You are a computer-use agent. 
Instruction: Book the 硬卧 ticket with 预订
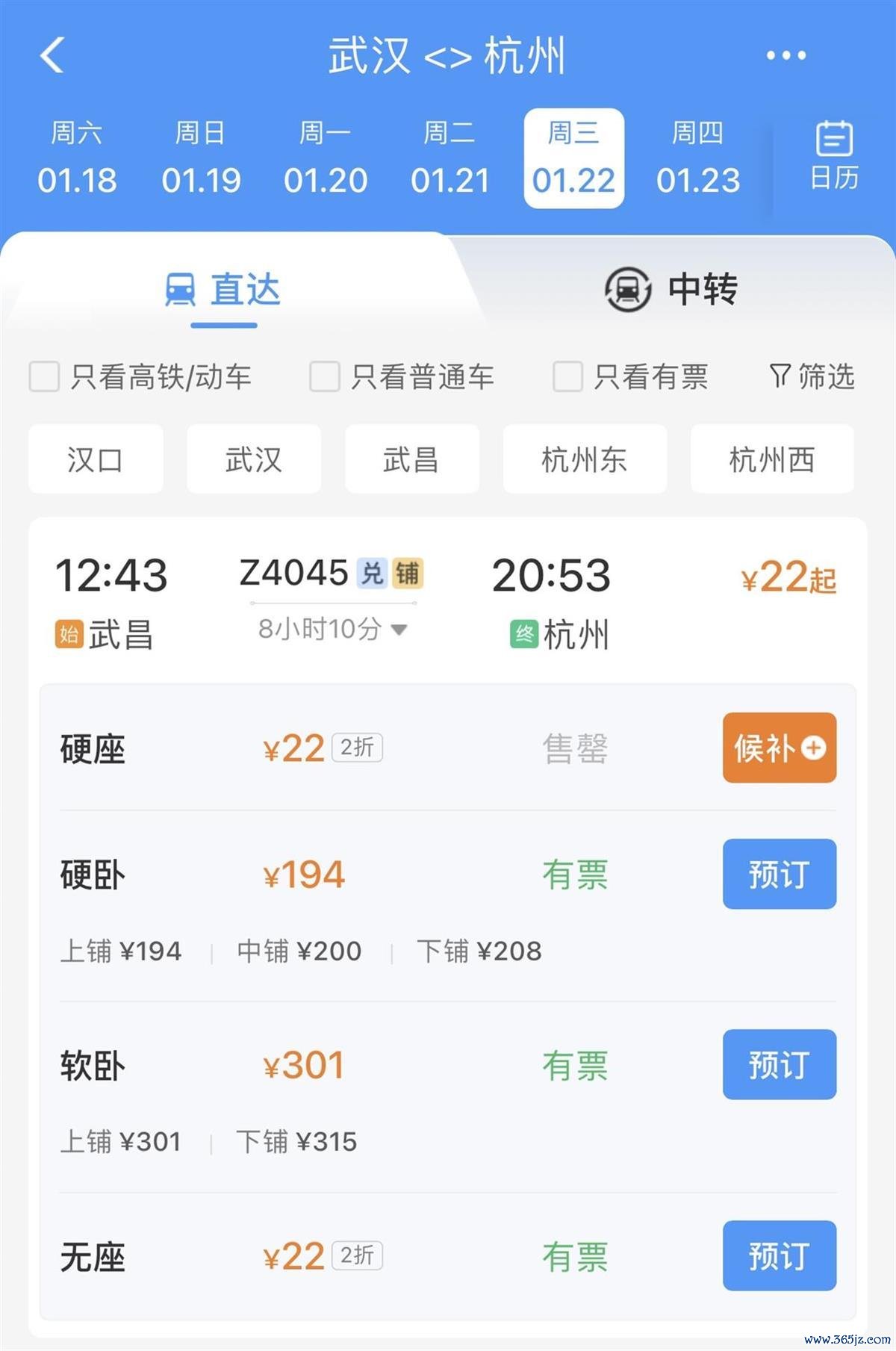pyautogui.click(x=779, y=874)
